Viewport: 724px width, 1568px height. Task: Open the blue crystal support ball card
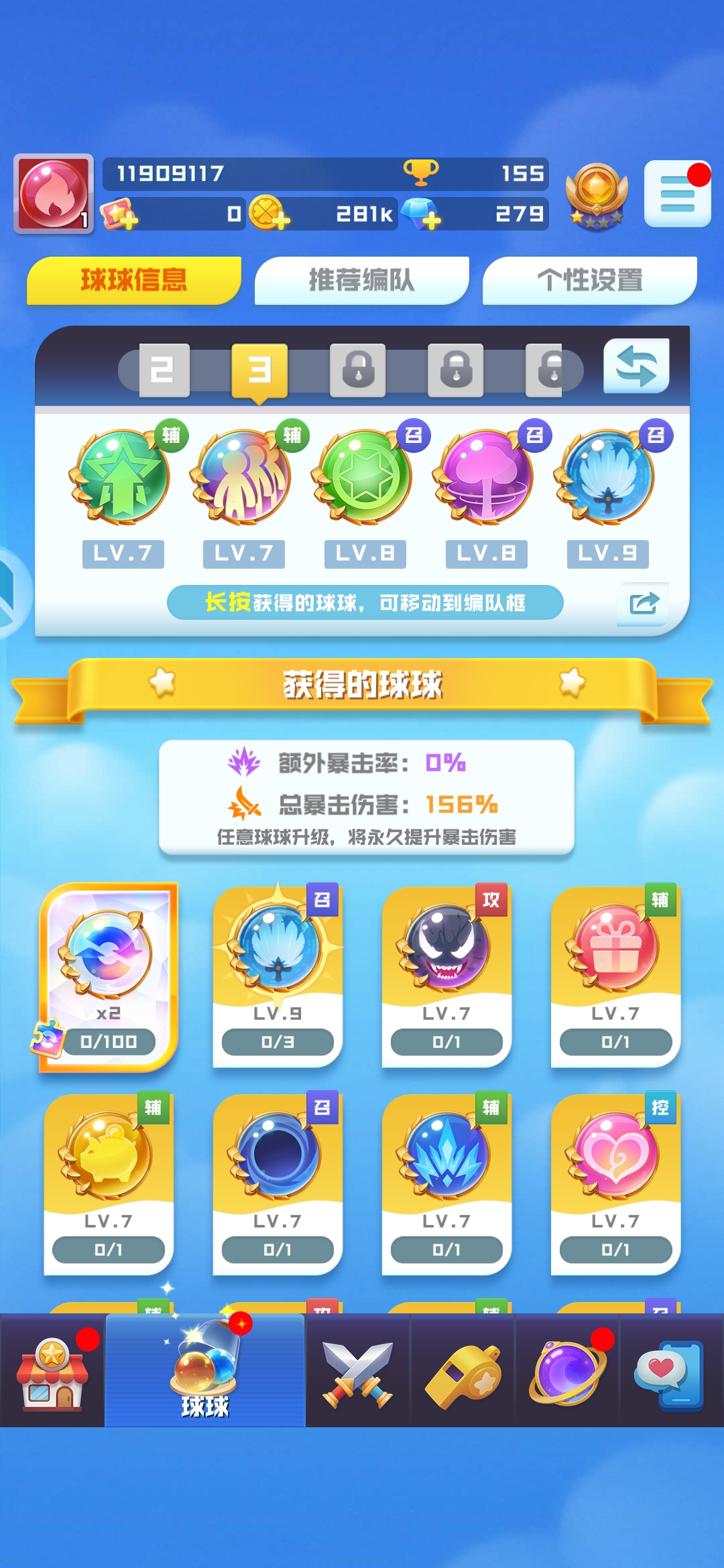446,1185
